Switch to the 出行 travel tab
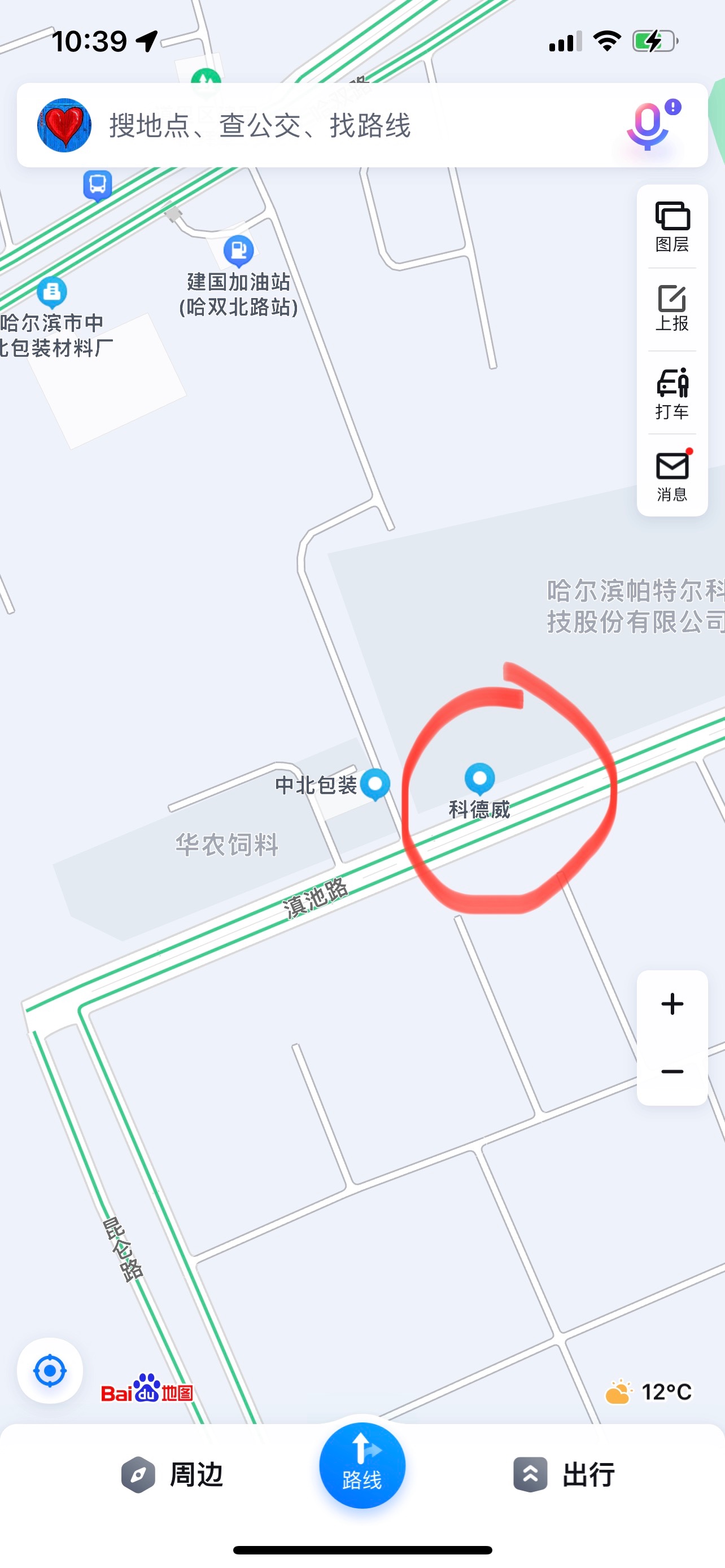 point(565,1474)
